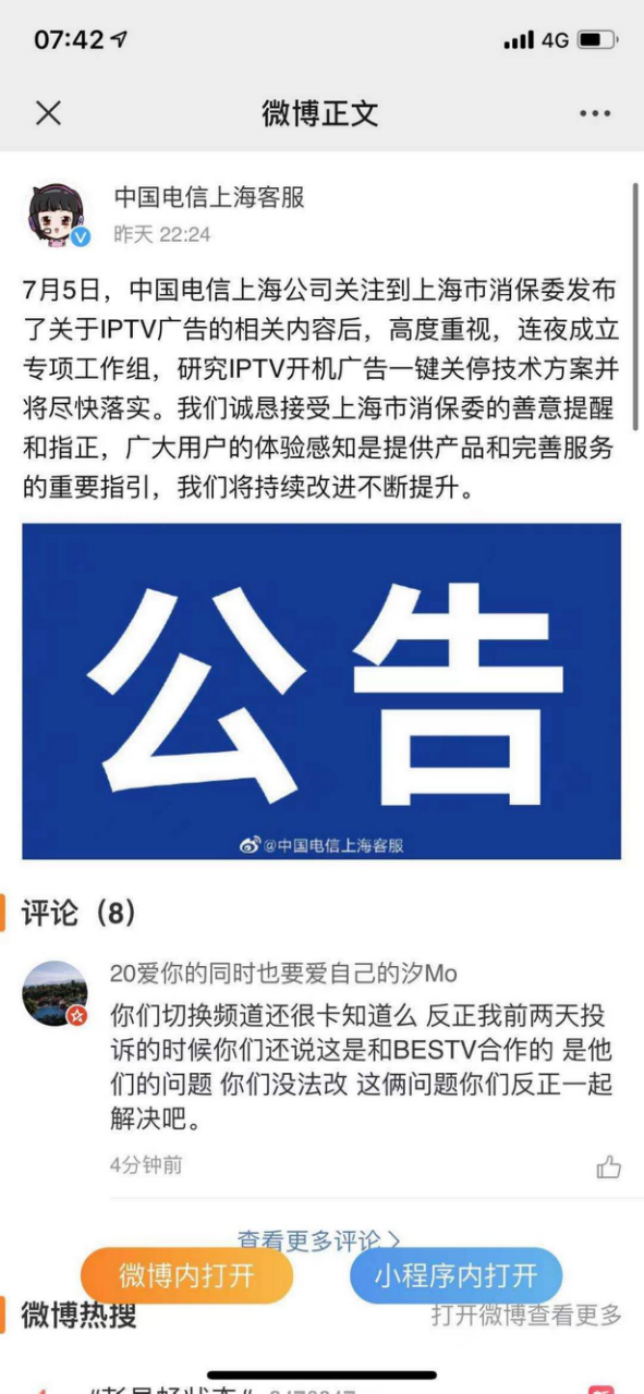Open the three-dot overflow menu
The image size is (644, 1394).
[x=594, y=114]
